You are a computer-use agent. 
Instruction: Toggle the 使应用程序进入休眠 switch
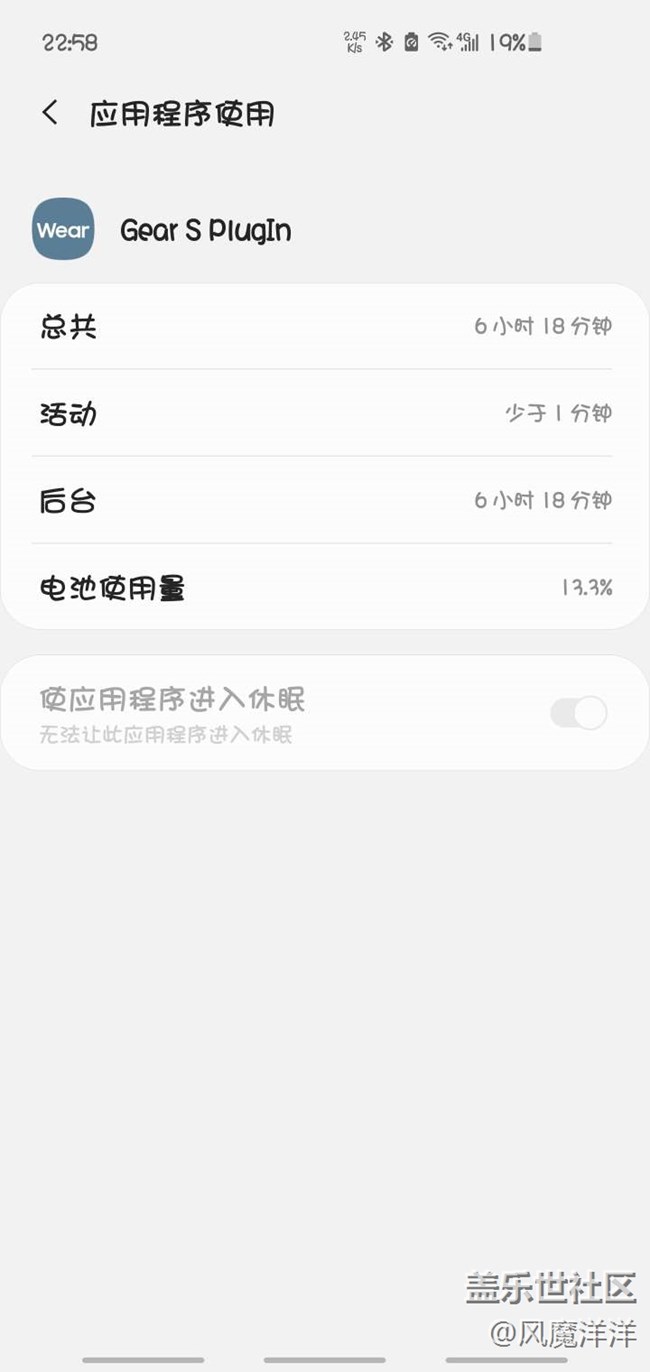click(x=578, y=713)
